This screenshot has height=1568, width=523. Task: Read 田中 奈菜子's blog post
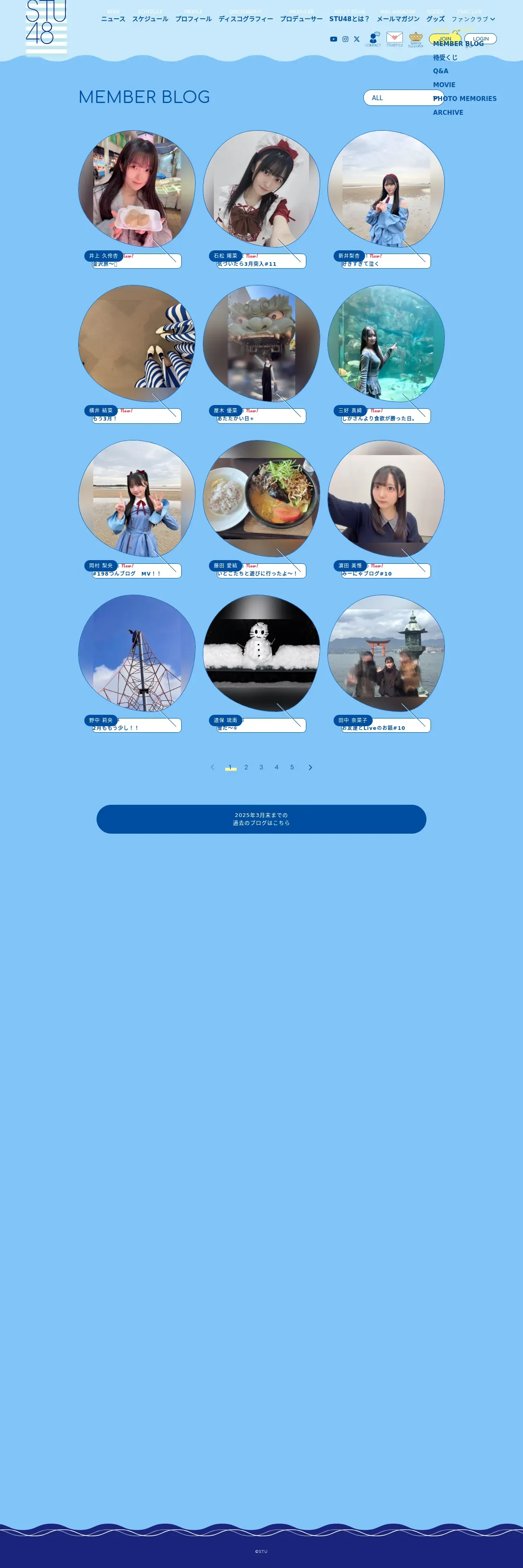click(x=386, y=653)
